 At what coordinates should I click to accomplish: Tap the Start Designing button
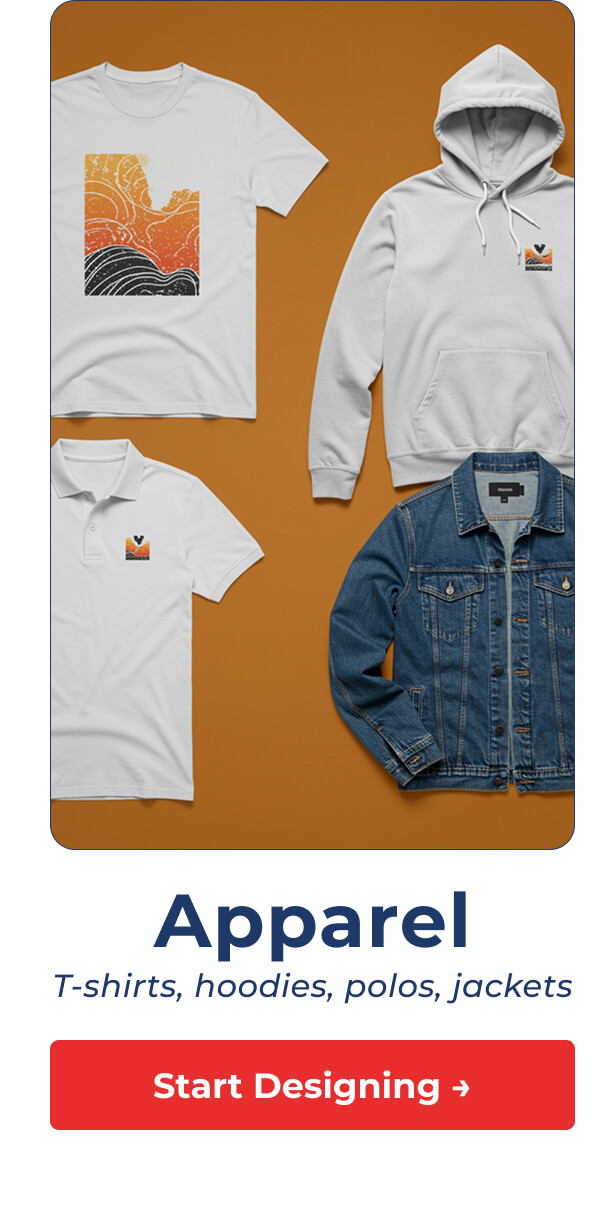click(312, 1085)
